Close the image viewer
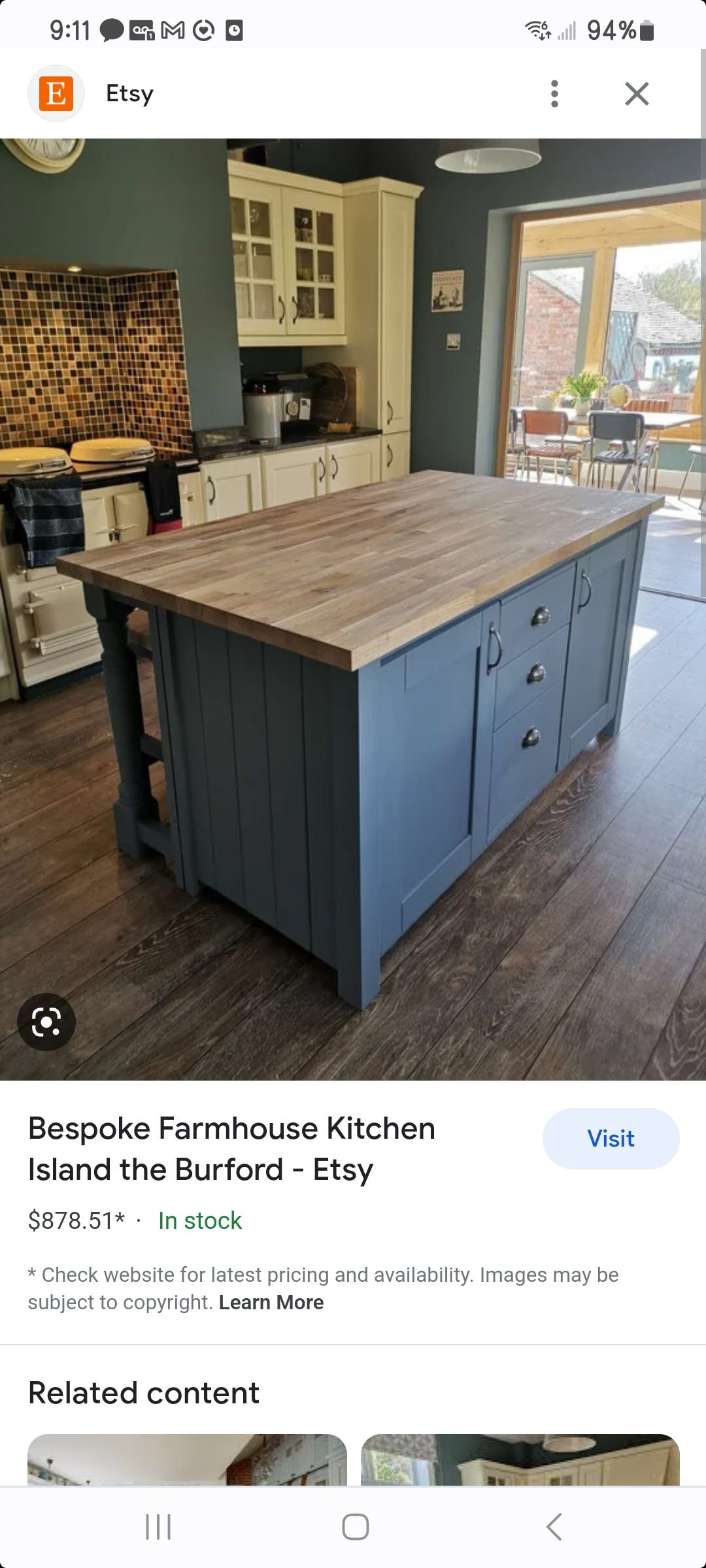706x1568 pixels. [x=637, y=93]
